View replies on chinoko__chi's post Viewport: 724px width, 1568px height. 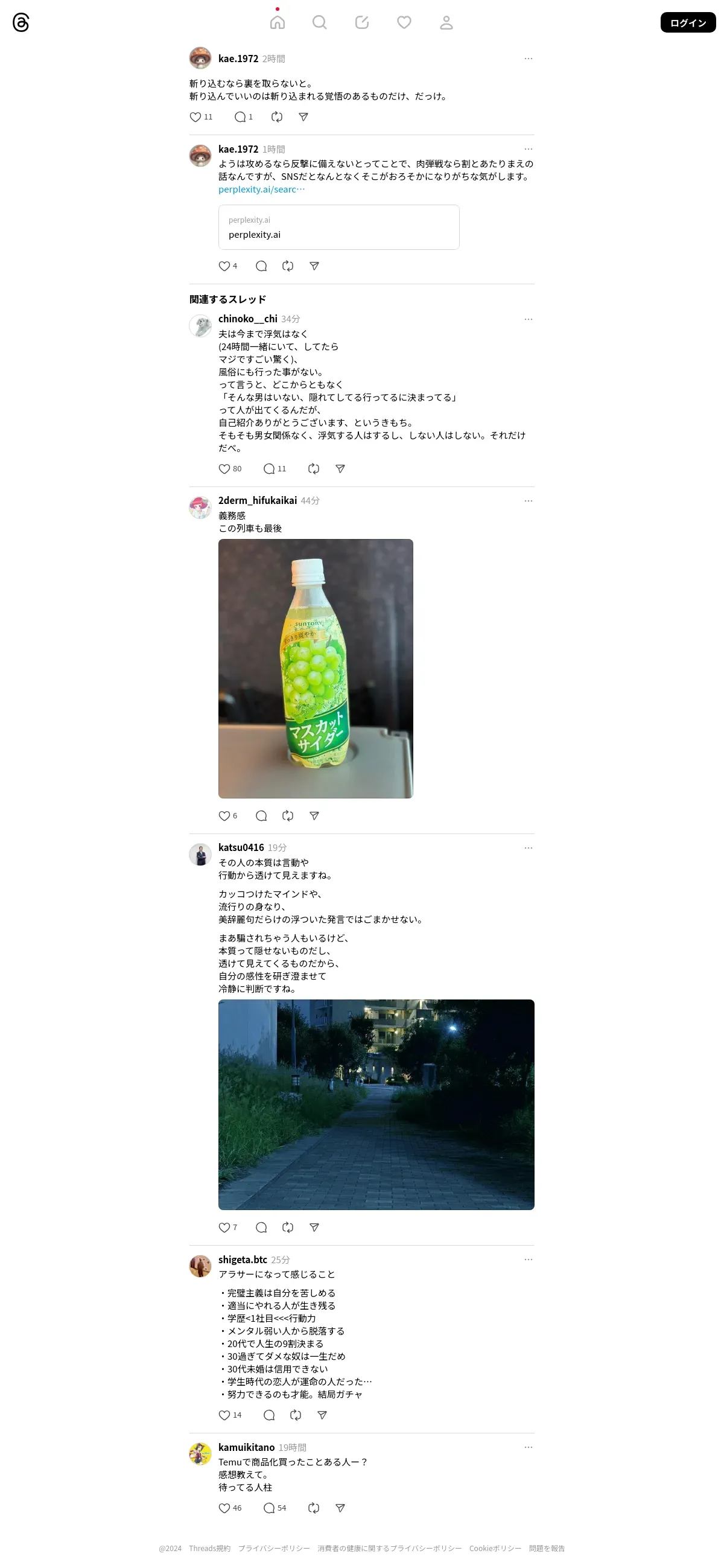tap(275, 469)
